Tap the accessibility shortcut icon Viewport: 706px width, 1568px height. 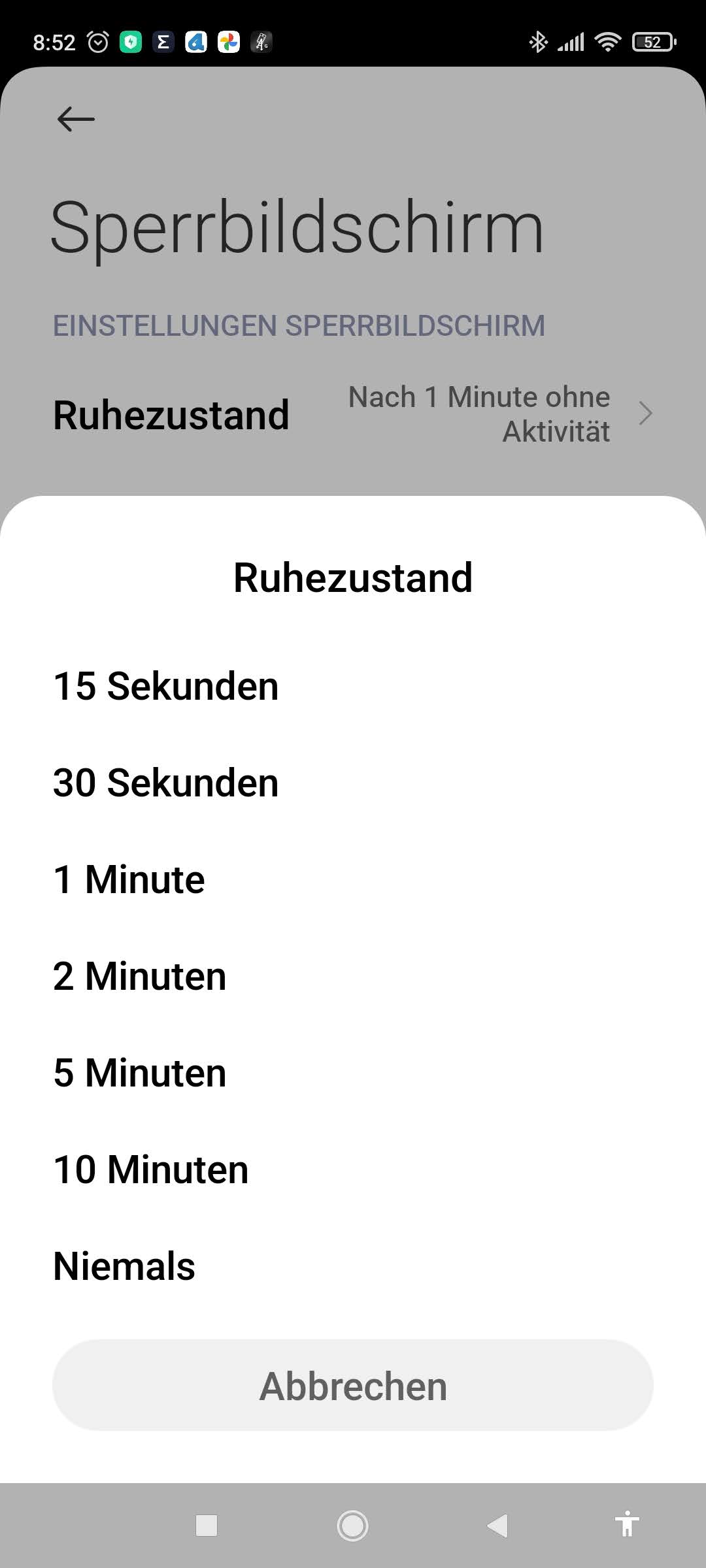pyautogui.click(x=626, y=1524)
